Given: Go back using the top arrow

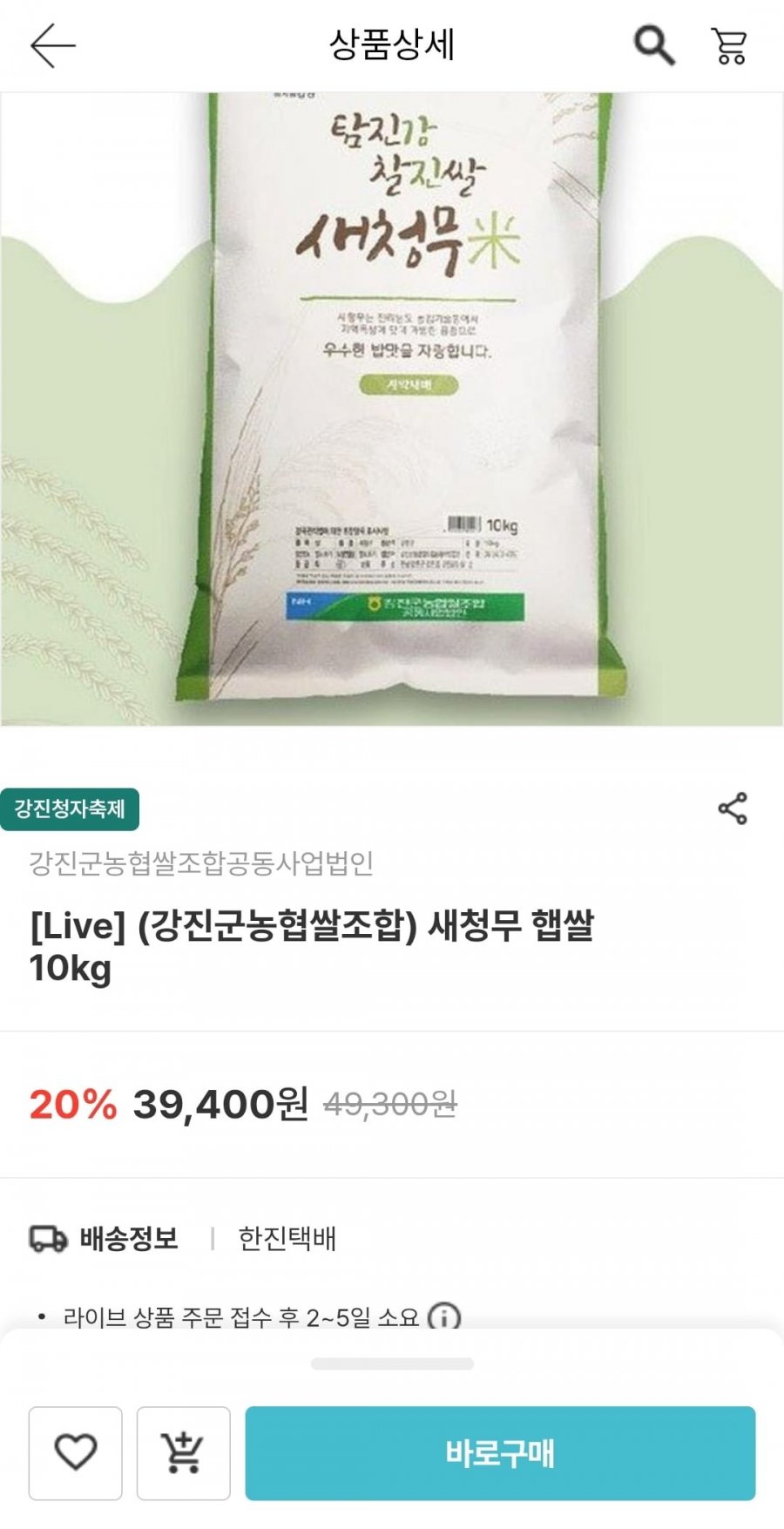Looking at the screenshot, I should click(x=52, y=45).
